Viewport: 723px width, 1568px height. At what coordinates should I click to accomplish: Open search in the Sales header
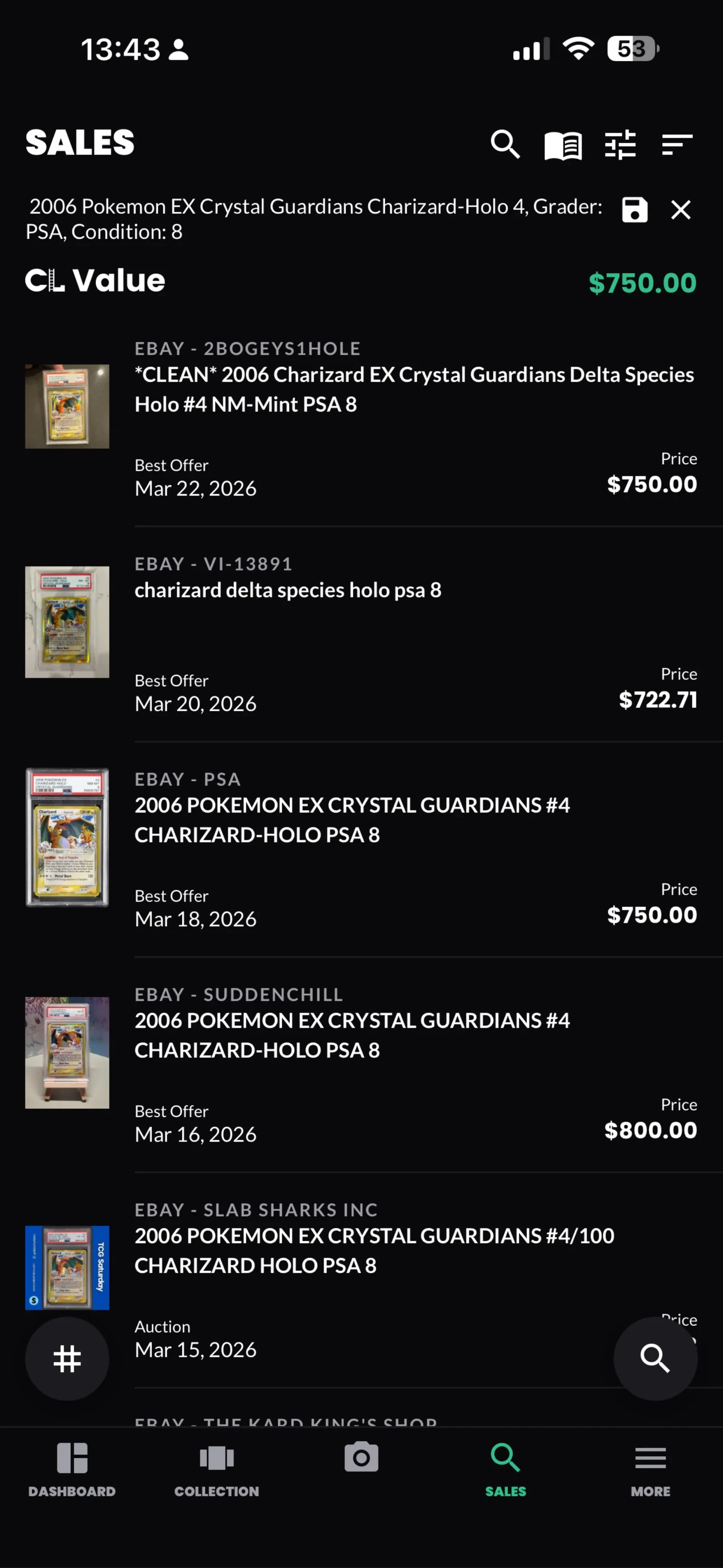point(504,144)
